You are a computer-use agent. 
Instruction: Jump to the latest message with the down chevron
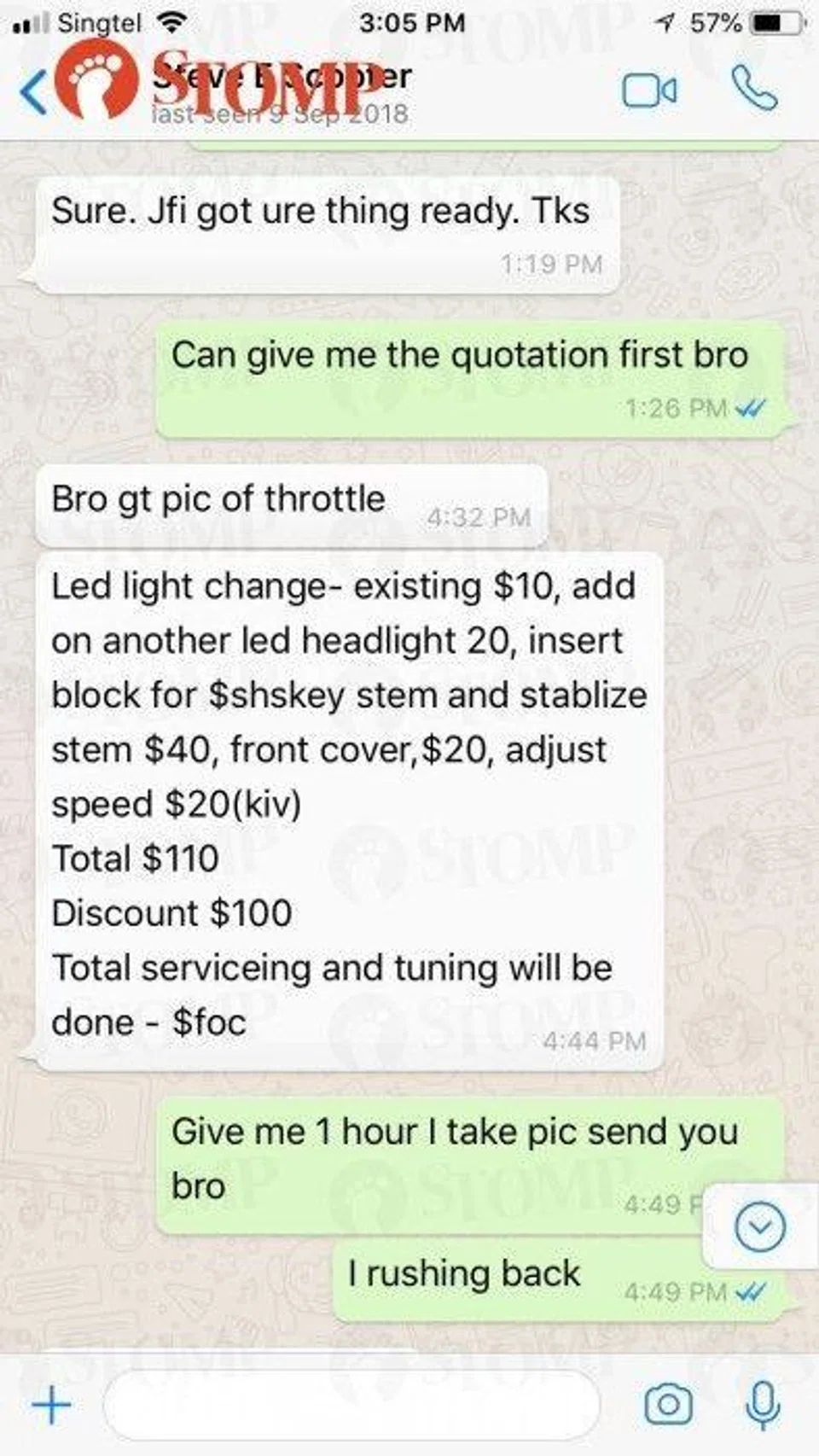(x=759, y=1227)
